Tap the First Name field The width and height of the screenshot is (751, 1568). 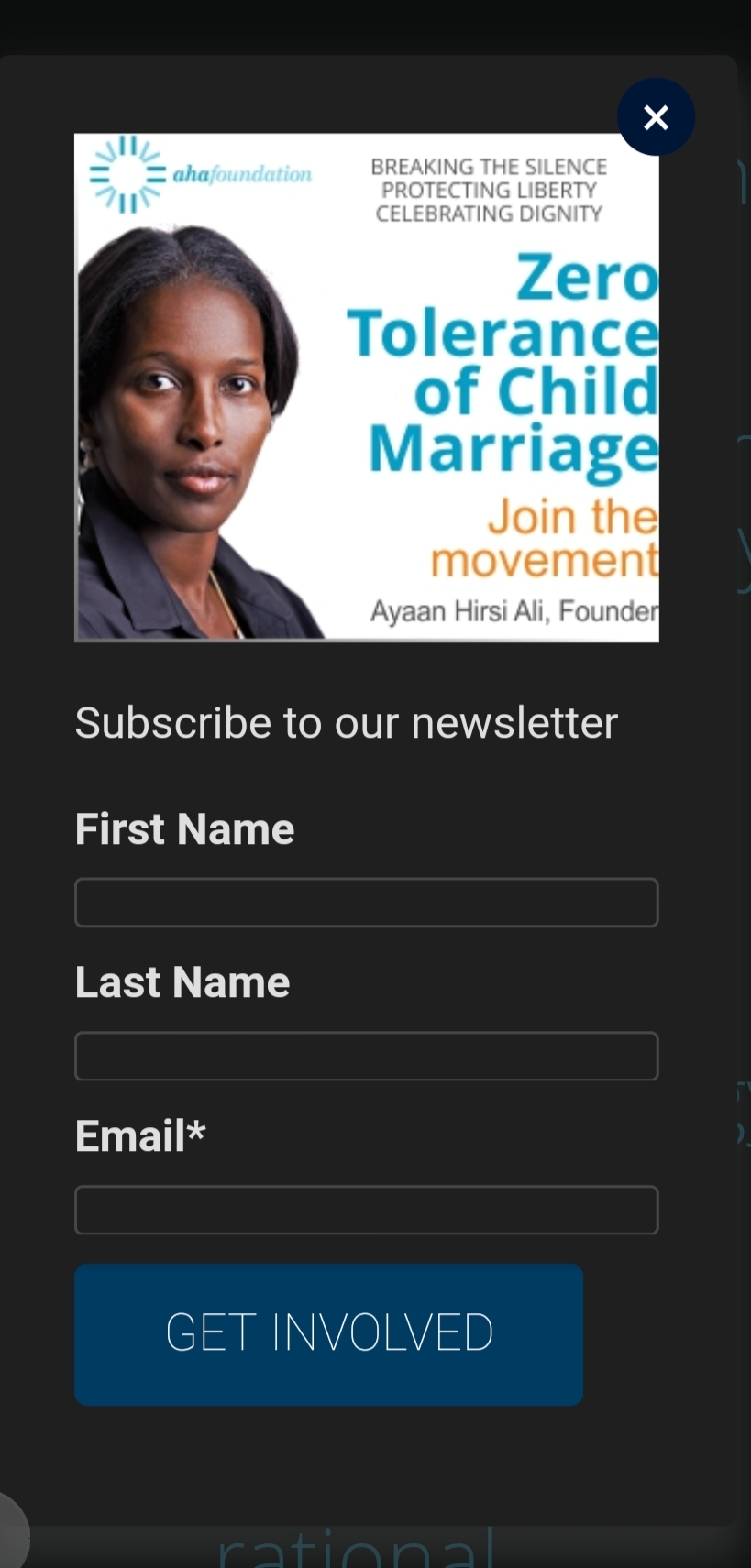pyautogui.click(x=366, y=903)
